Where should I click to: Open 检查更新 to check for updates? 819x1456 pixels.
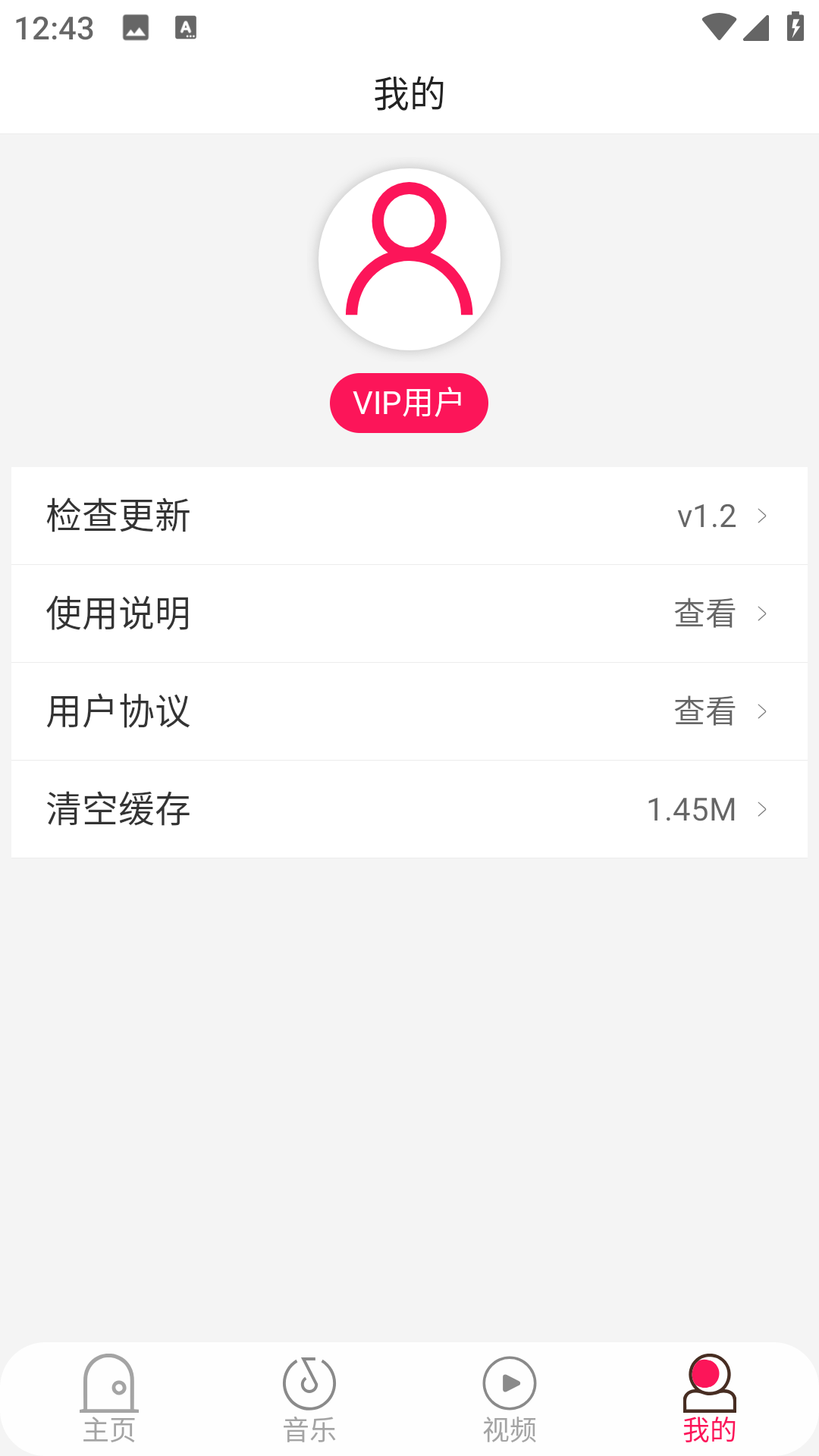pyautogui.click(x=409, y=516)
